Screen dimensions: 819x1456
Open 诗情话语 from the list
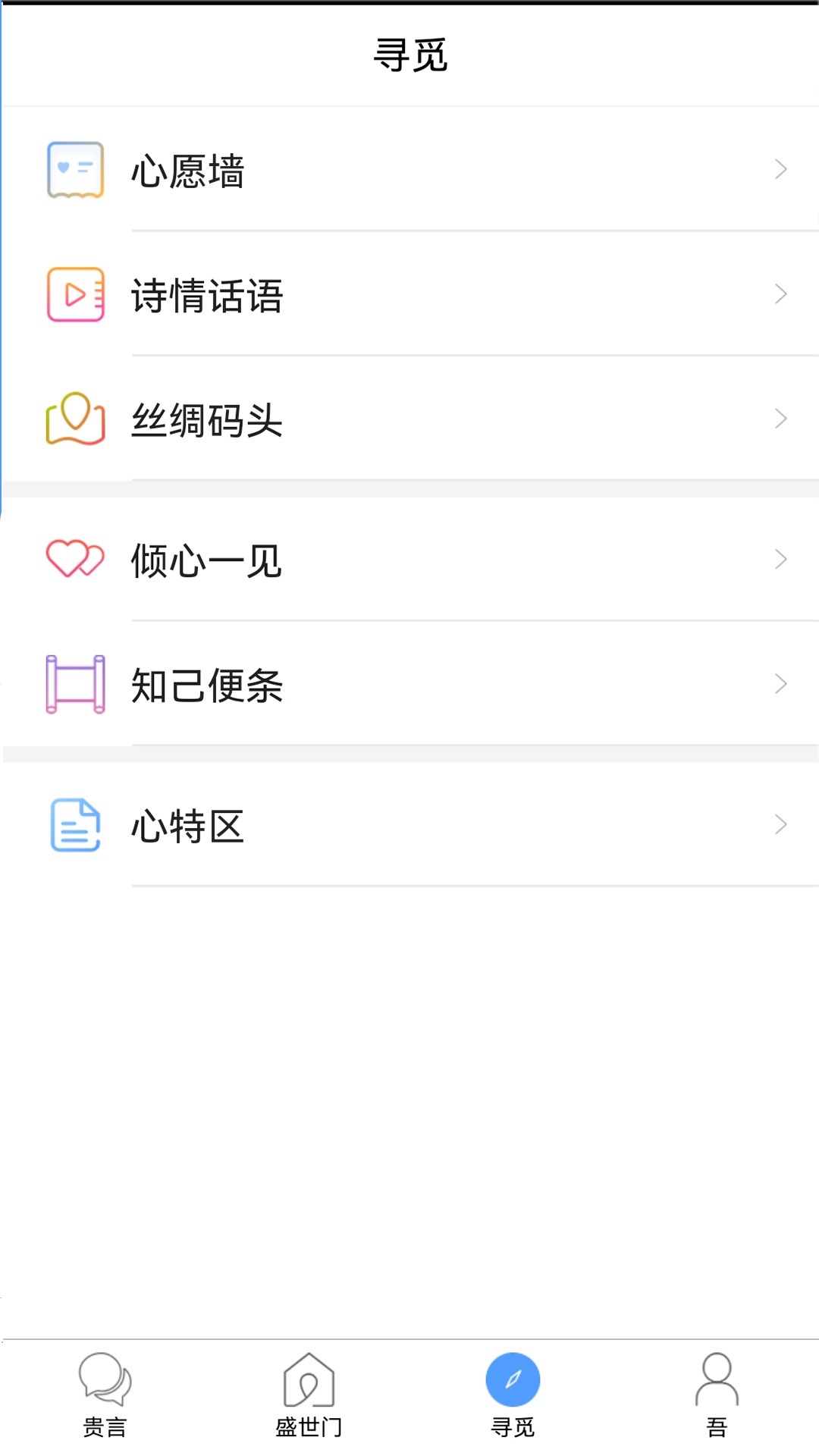409,294
